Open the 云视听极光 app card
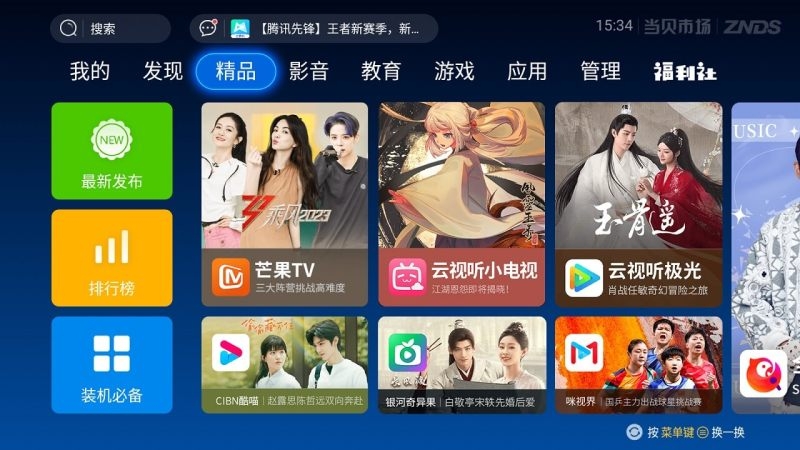This screenshot has width=800, height=450. point(639,204)
